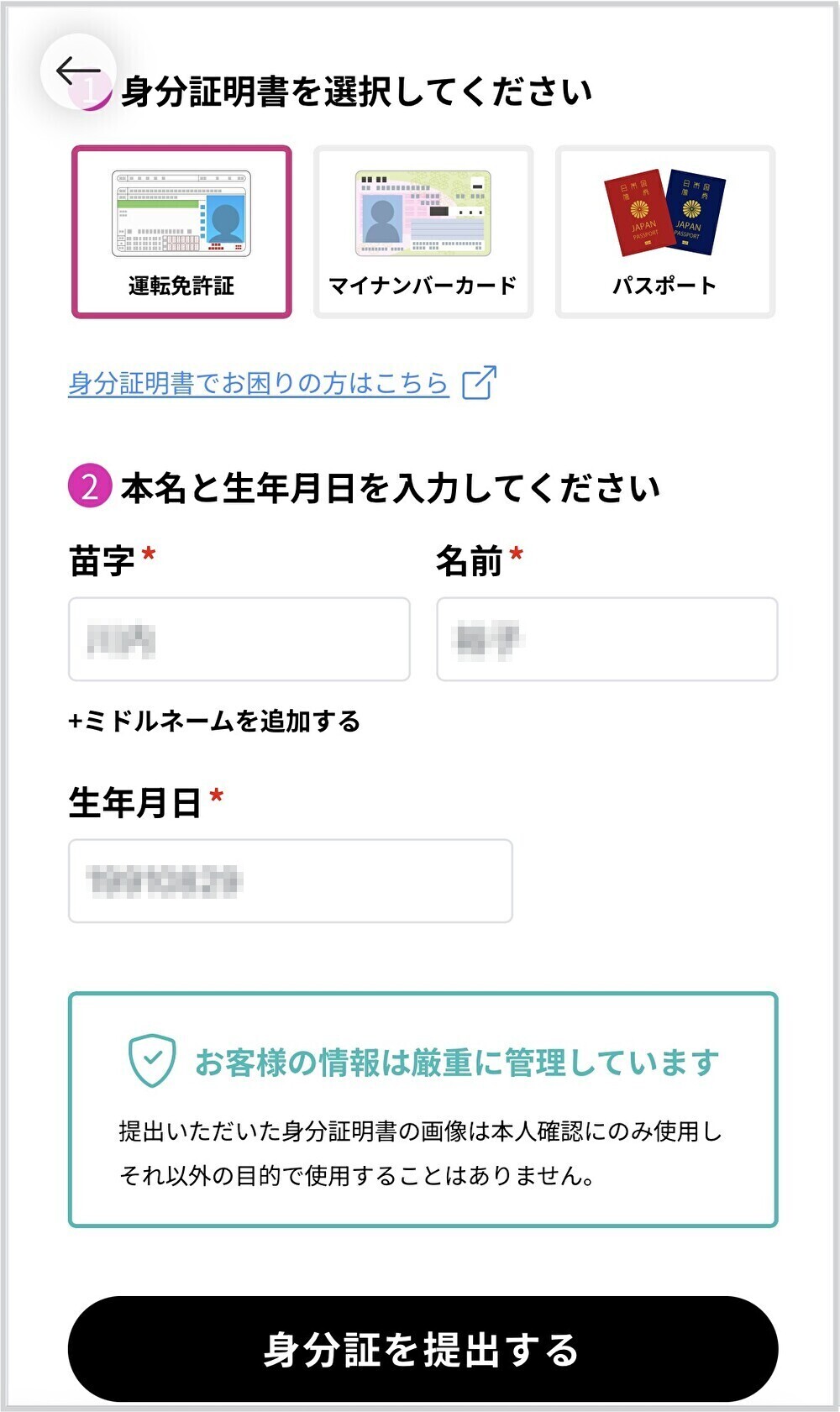Choose マイナンバーカード as ID type
840x1412 pixels.
coord(423,232)
